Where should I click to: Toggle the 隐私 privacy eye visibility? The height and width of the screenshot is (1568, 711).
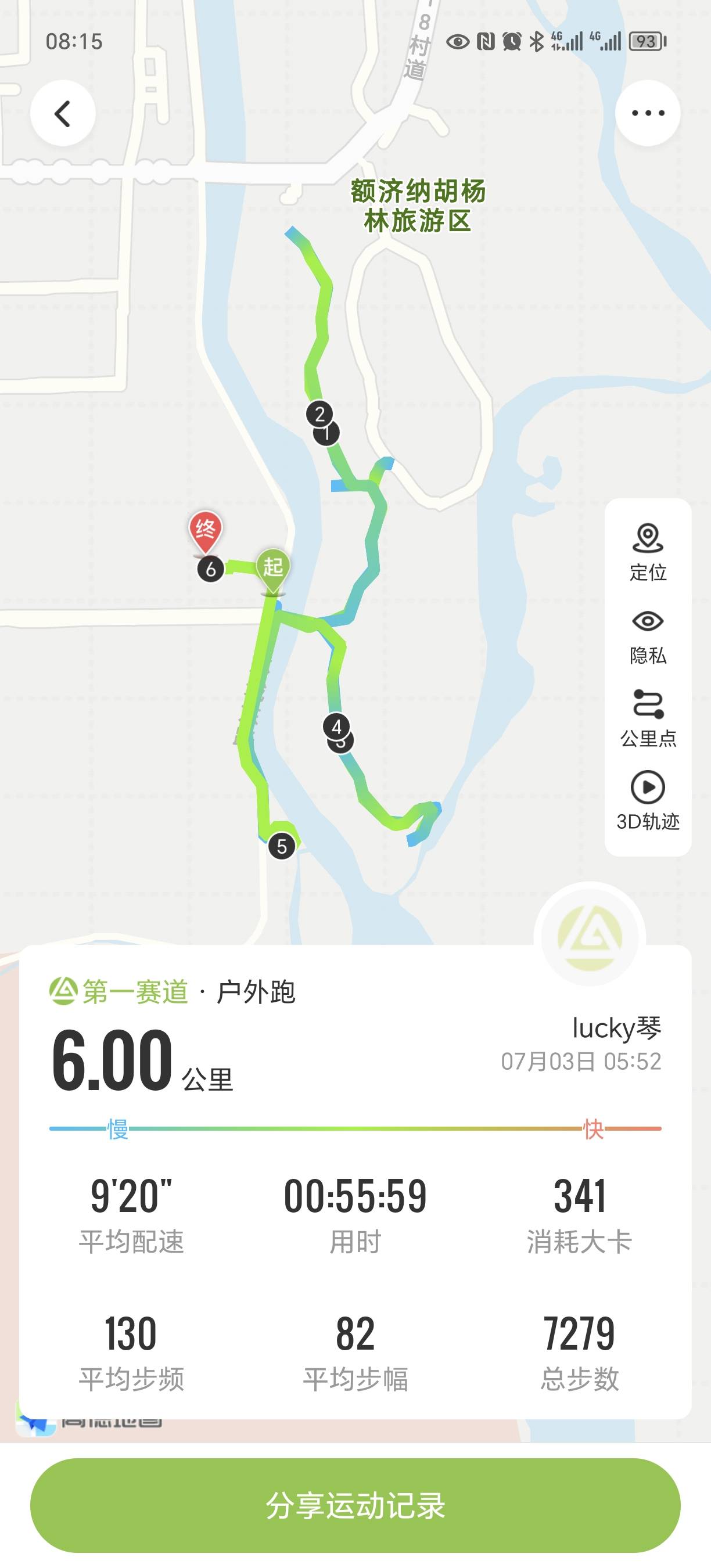[647, 622]
